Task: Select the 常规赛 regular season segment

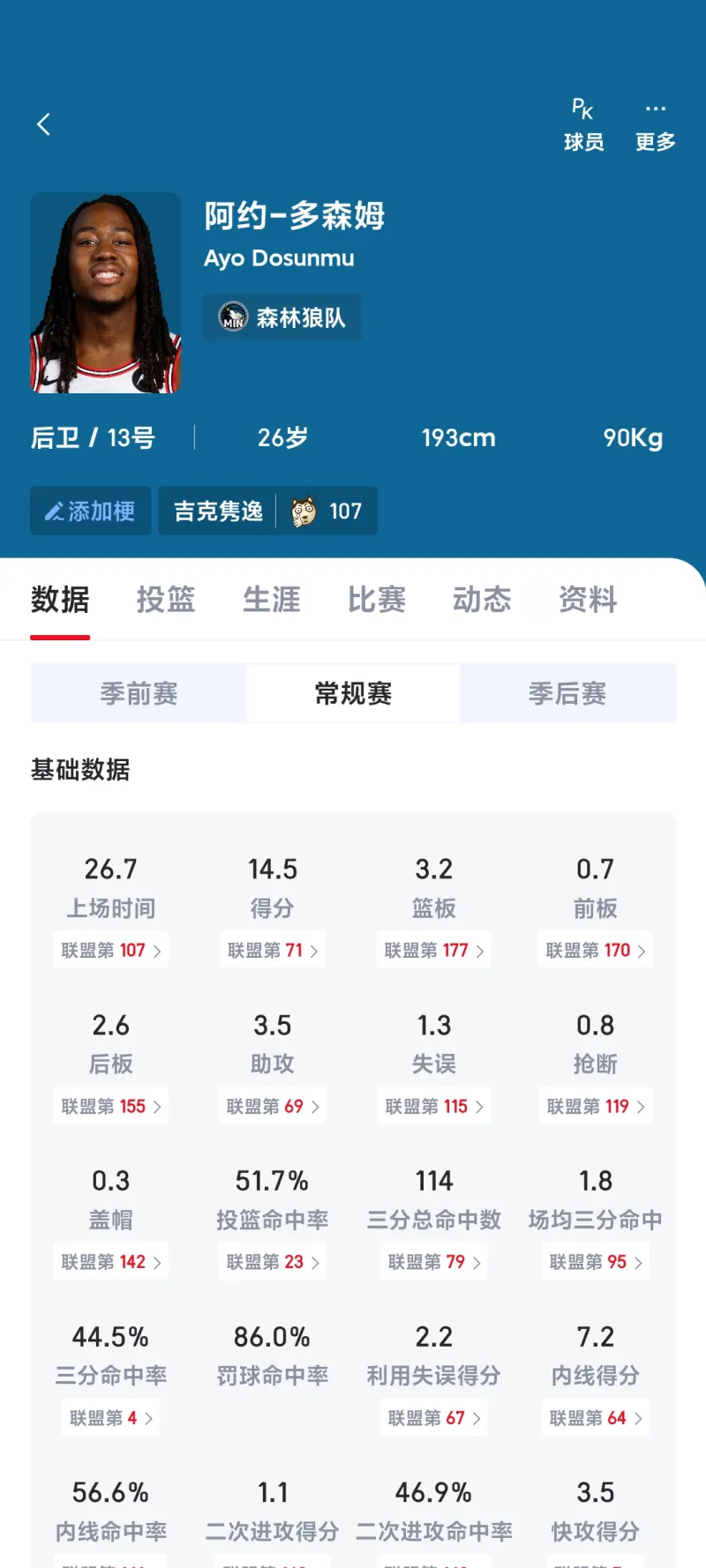Action: click(352, 693)
